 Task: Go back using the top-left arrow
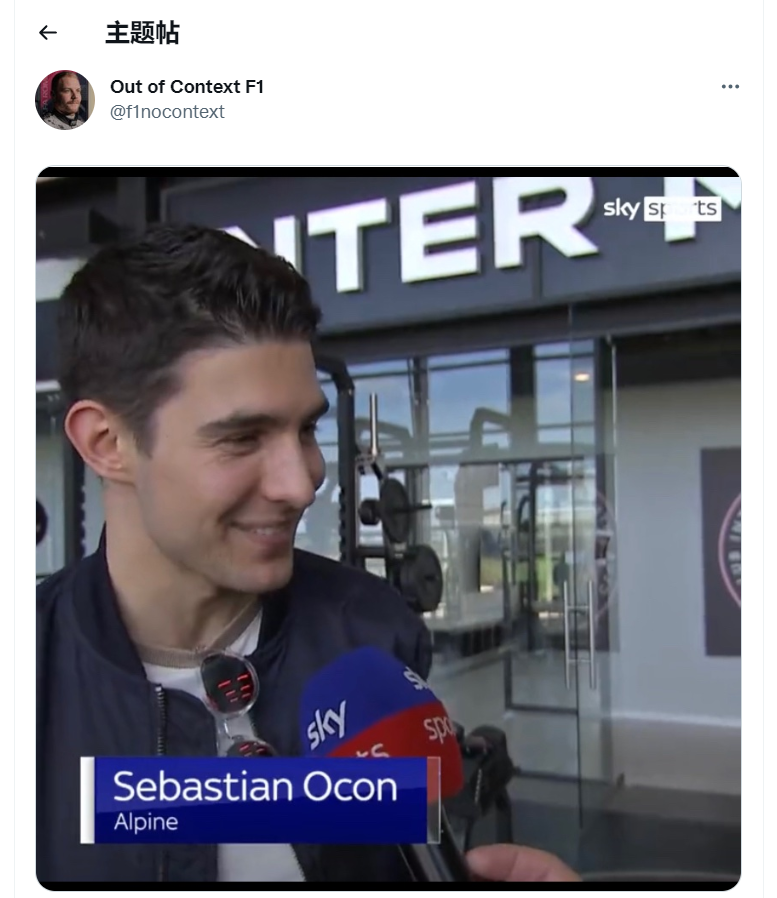[47, 33]
